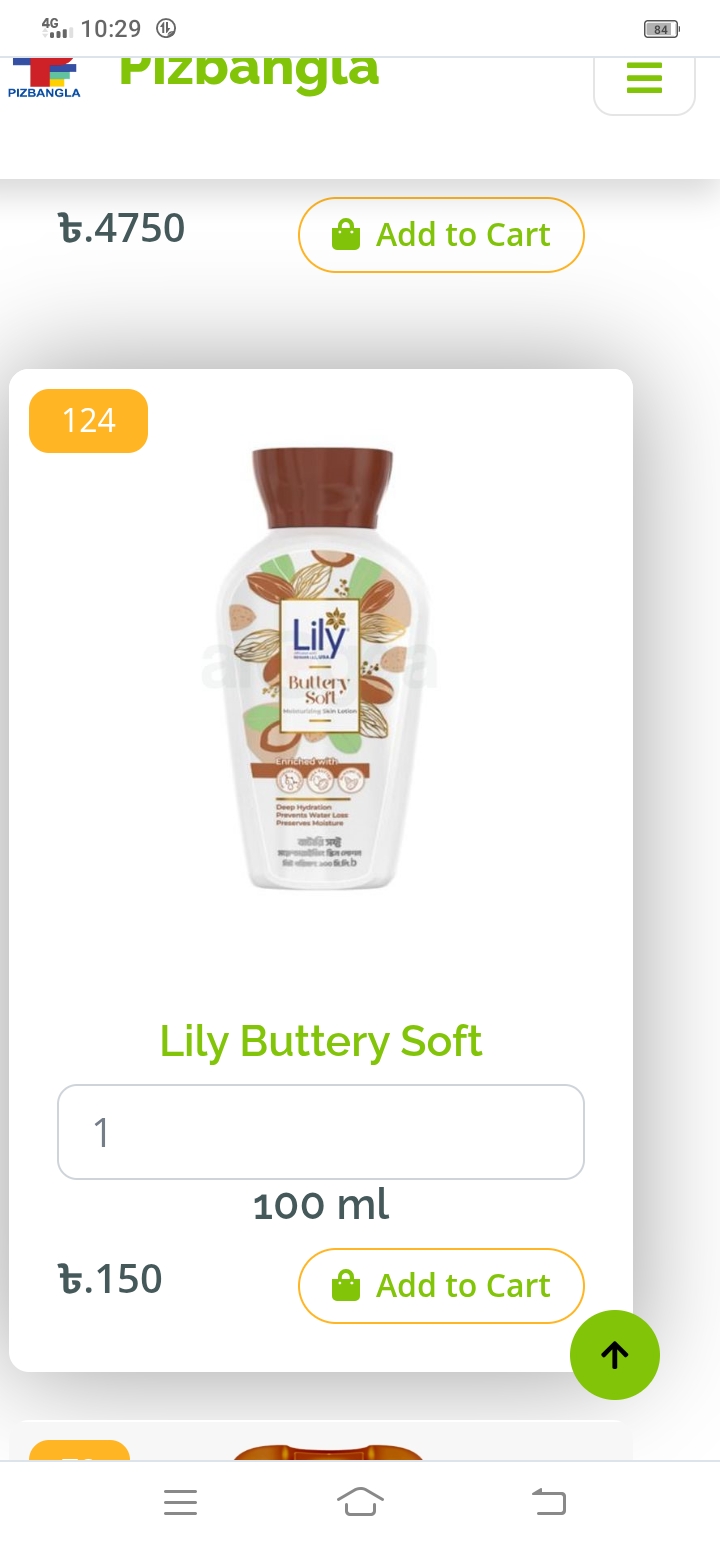Add the ৳.4750 item to cart
The height and width of the screenshot is (1544, 720).
point(441,235)
